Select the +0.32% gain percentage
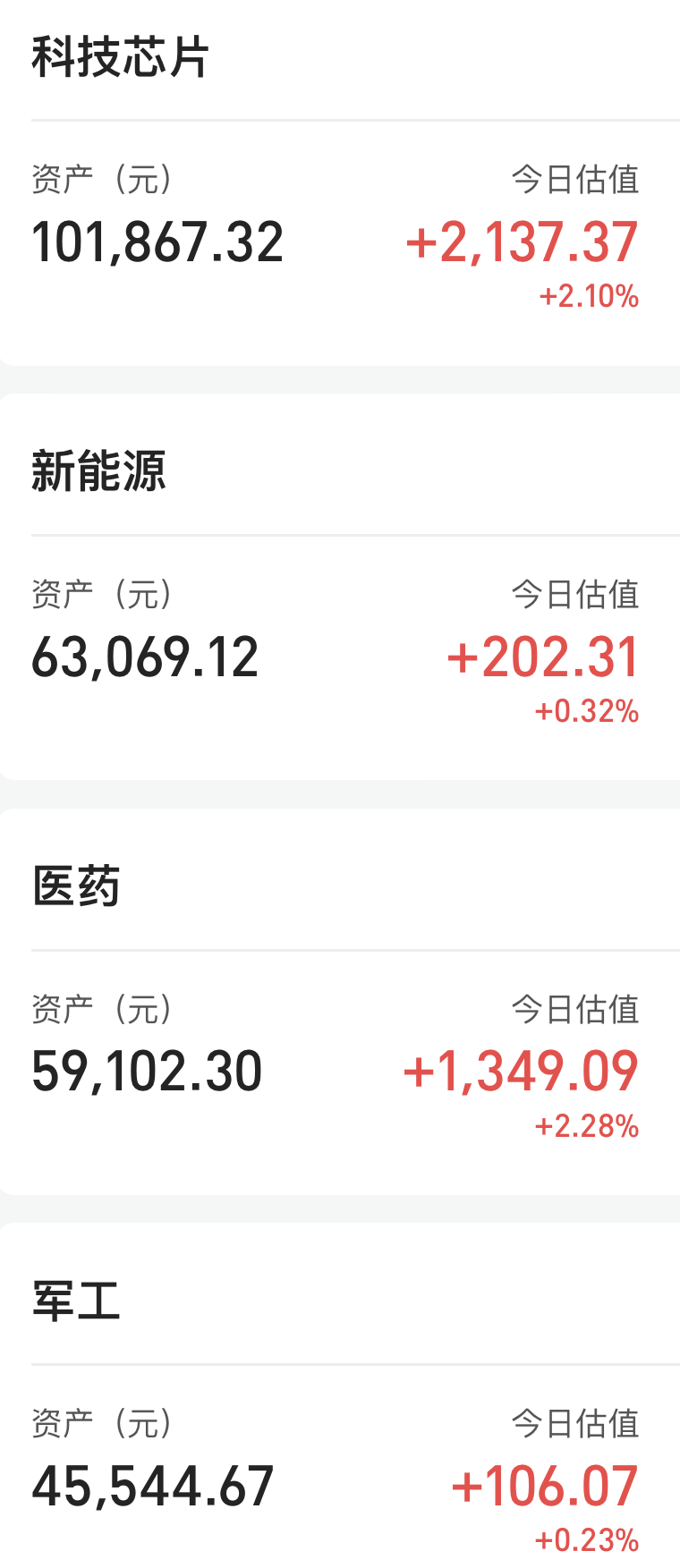 click(x=588, y=712)
